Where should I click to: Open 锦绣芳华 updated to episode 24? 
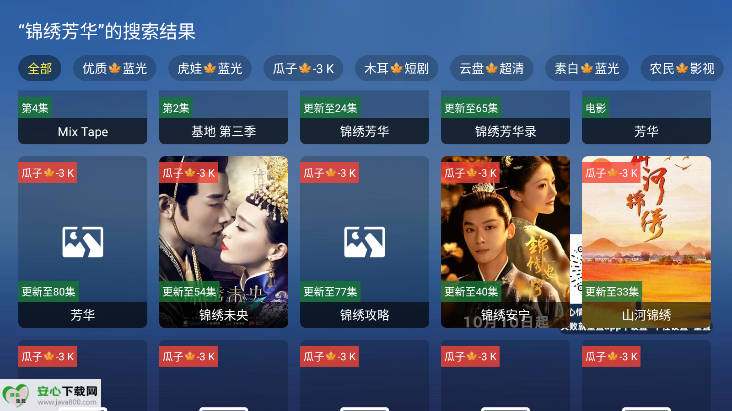click(x=364, y=118)
